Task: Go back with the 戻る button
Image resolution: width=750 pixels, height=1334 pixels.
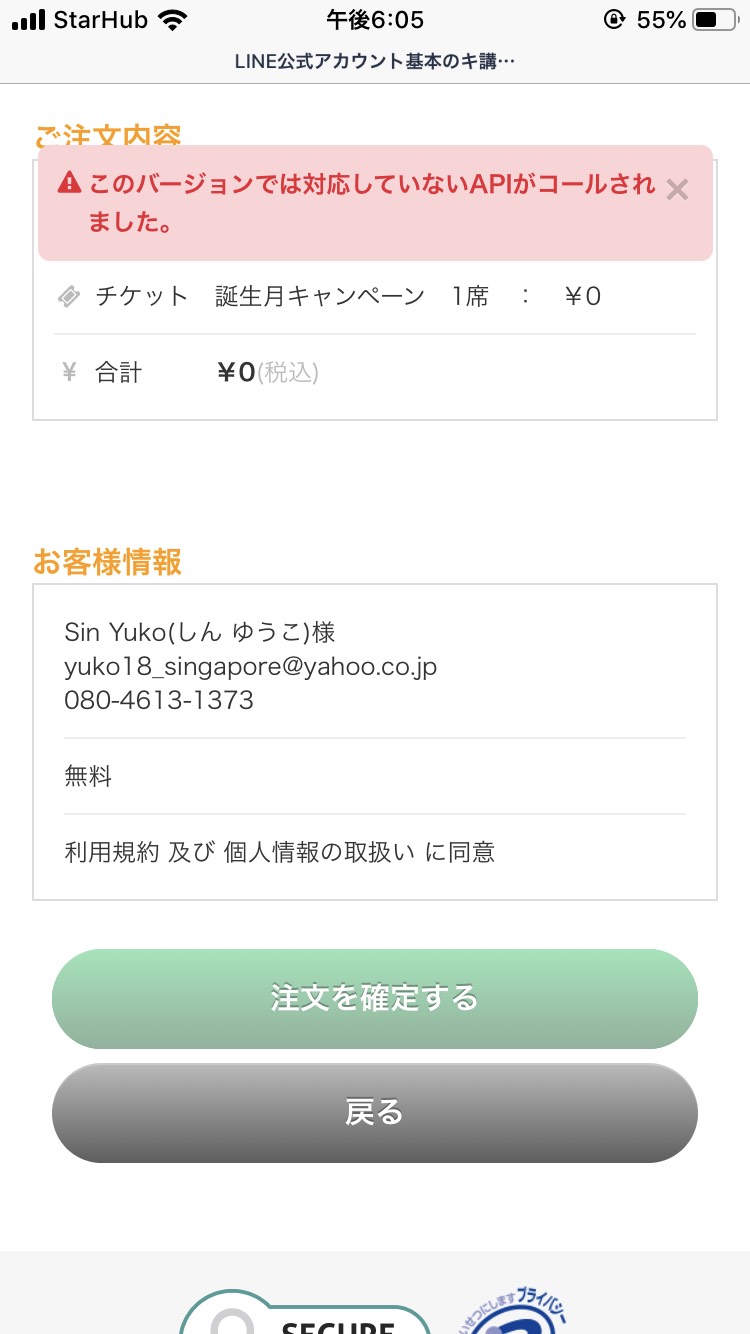Action: (375, 1113)
